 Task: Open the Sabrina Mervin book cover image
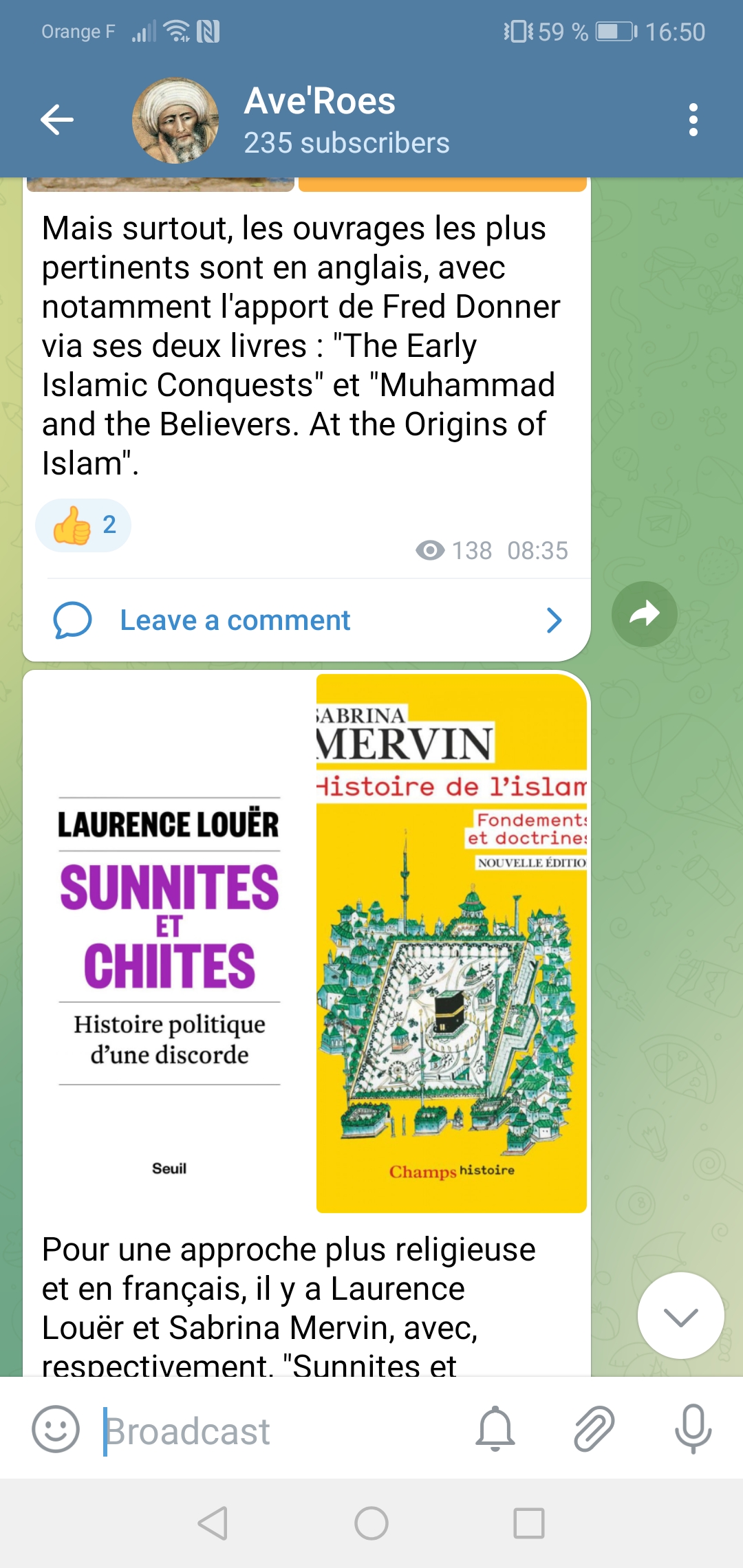[x=451, y=942]
